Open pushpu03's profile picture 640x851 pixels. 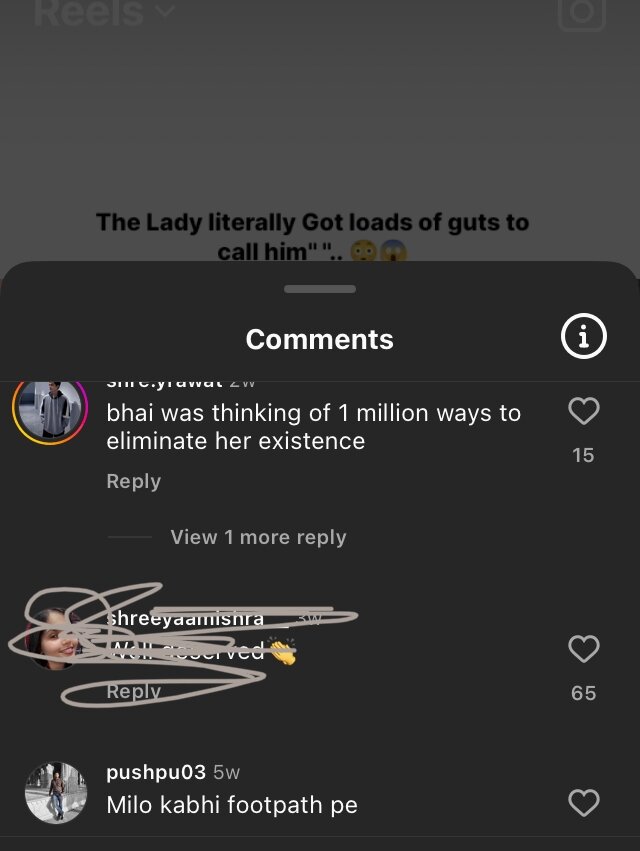(56, 793)
